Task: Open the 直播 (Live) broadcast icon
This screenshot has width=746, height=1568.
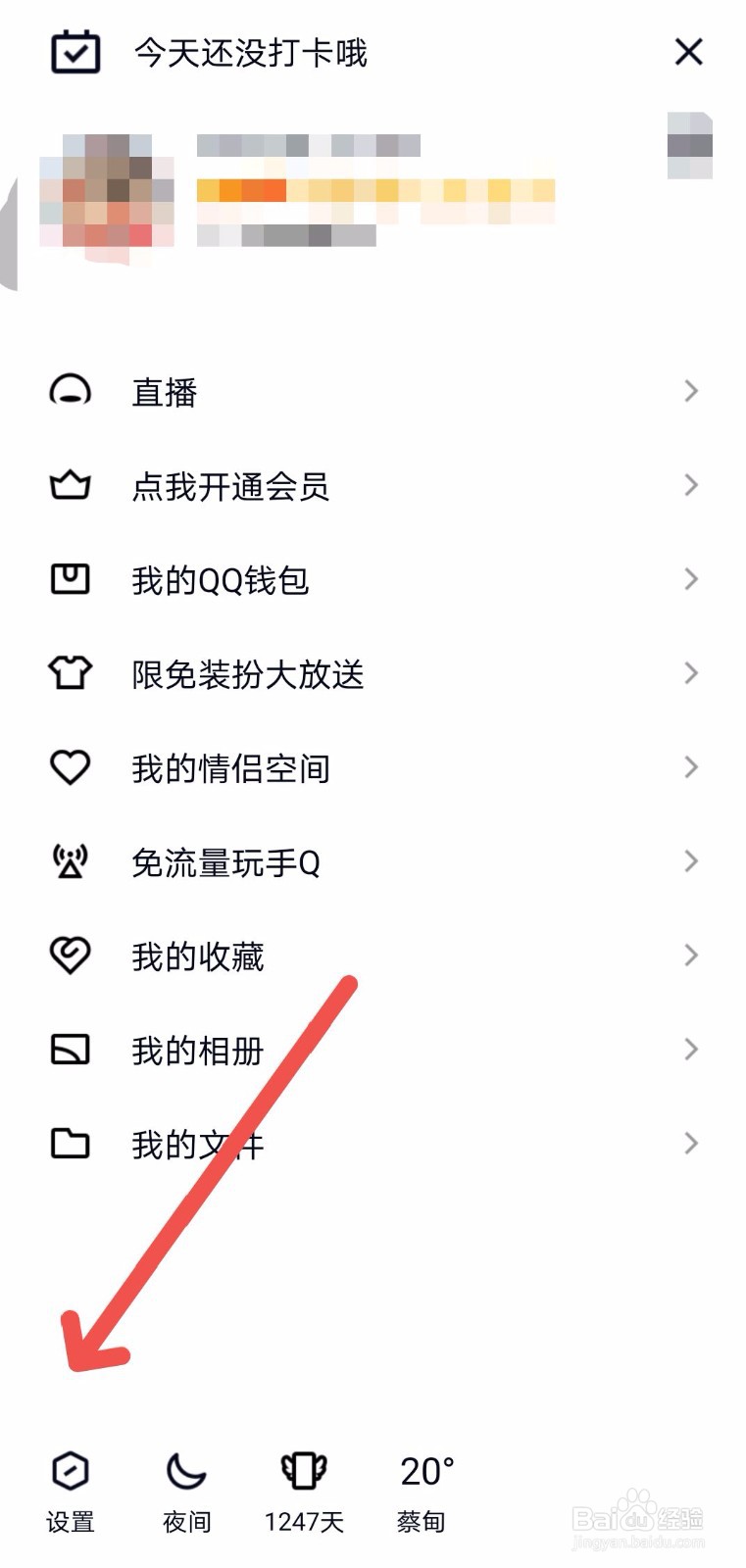Action: pos(69,391)
